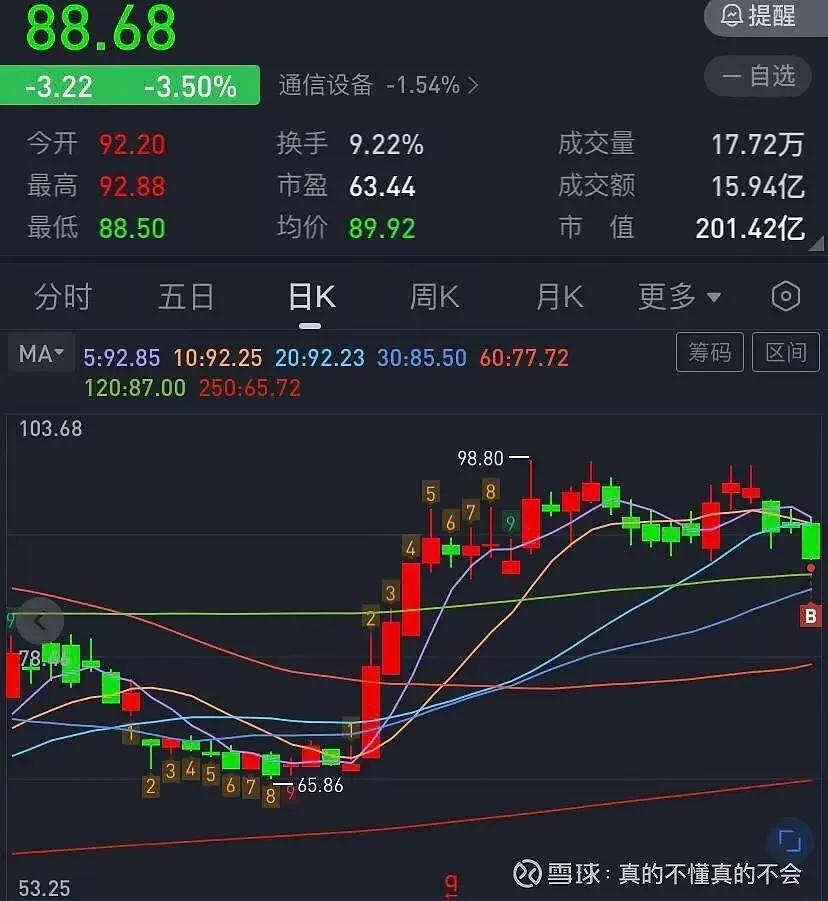The image size is (828, 901).
Task: Switch to the 月K chart tab
Action: [x=559, y=297]
